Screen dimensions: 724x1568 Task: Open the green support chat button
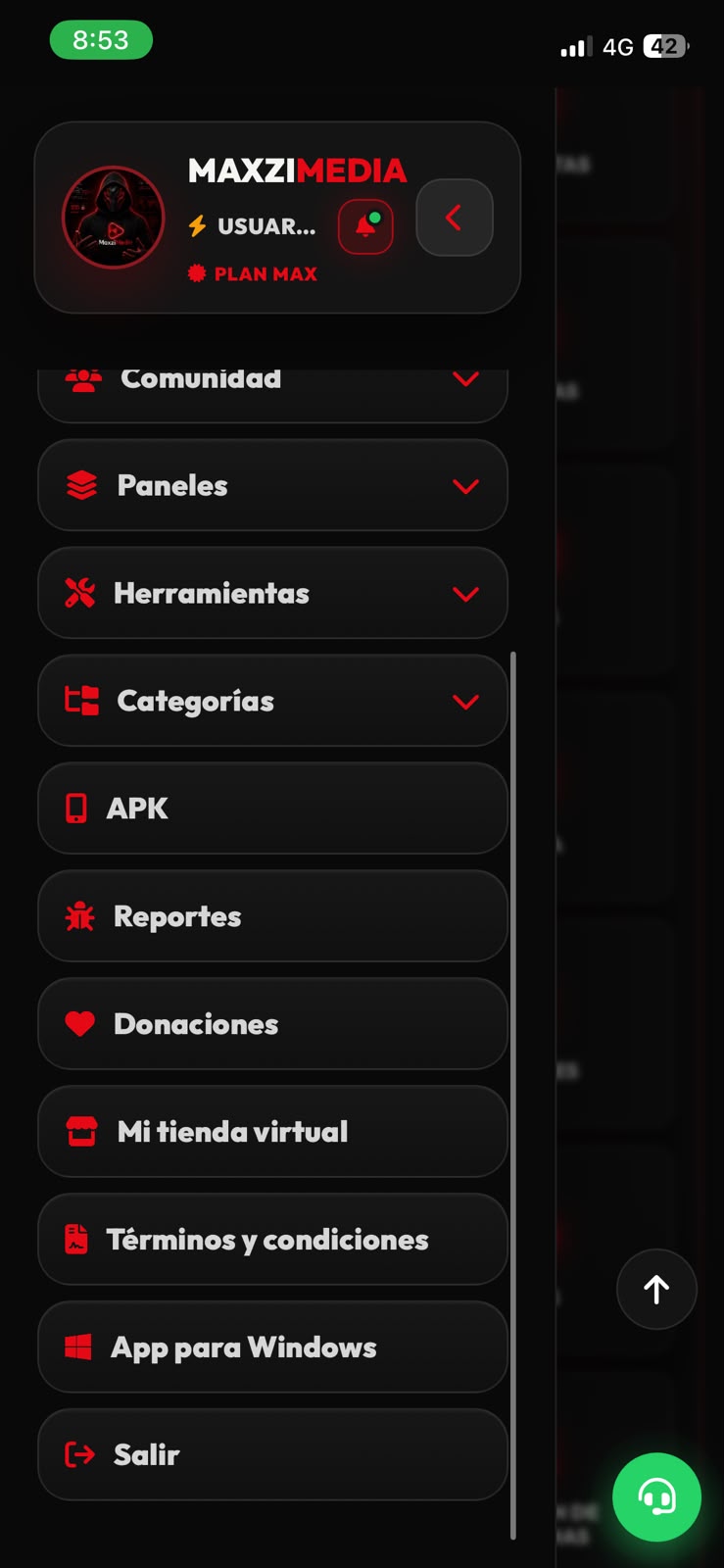point(656,1497)
